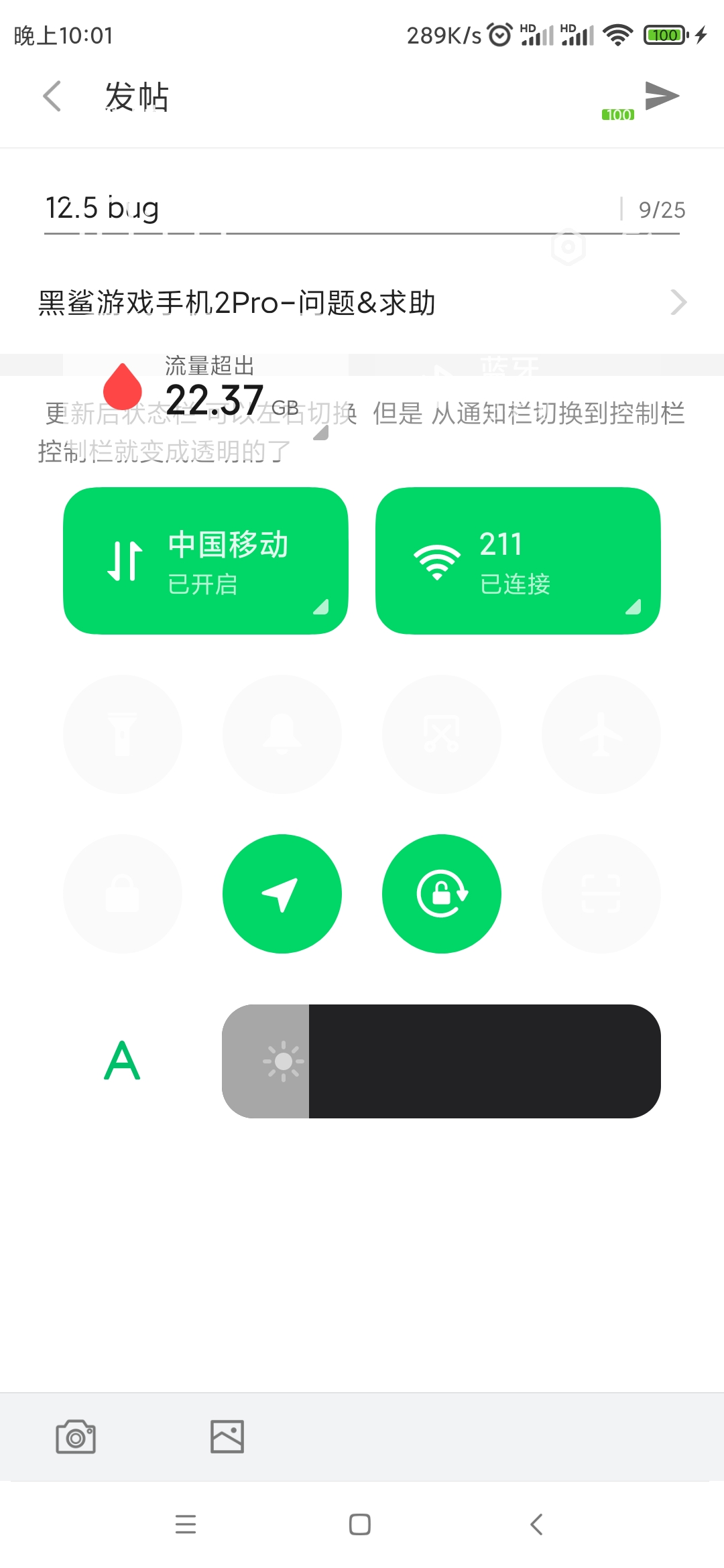Open the 黑鲨游戏手机2Pro-问题&求助 section selector
Screen dimensions: 724x1568
(362, 302)
